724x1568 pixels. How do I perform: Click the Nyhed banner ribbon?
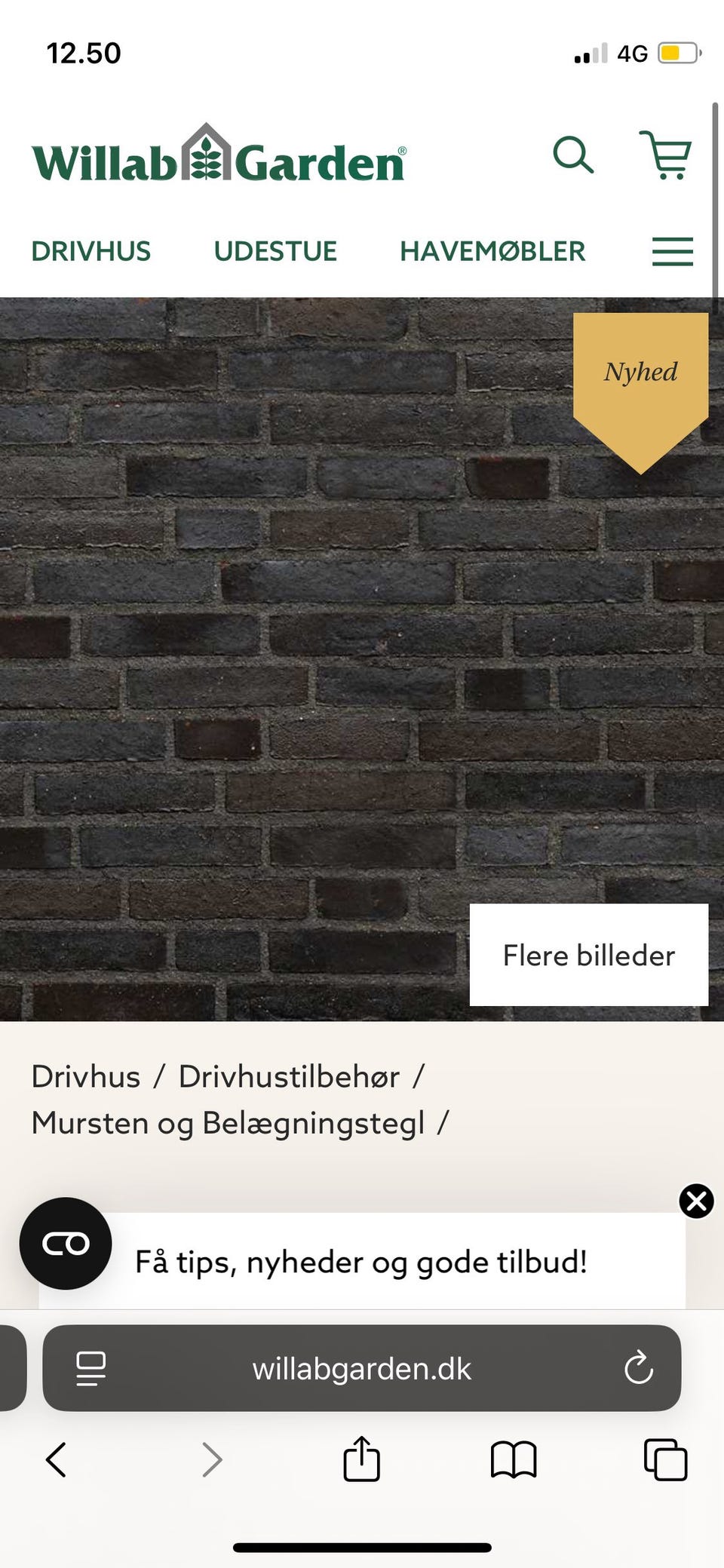coord(640,372)
